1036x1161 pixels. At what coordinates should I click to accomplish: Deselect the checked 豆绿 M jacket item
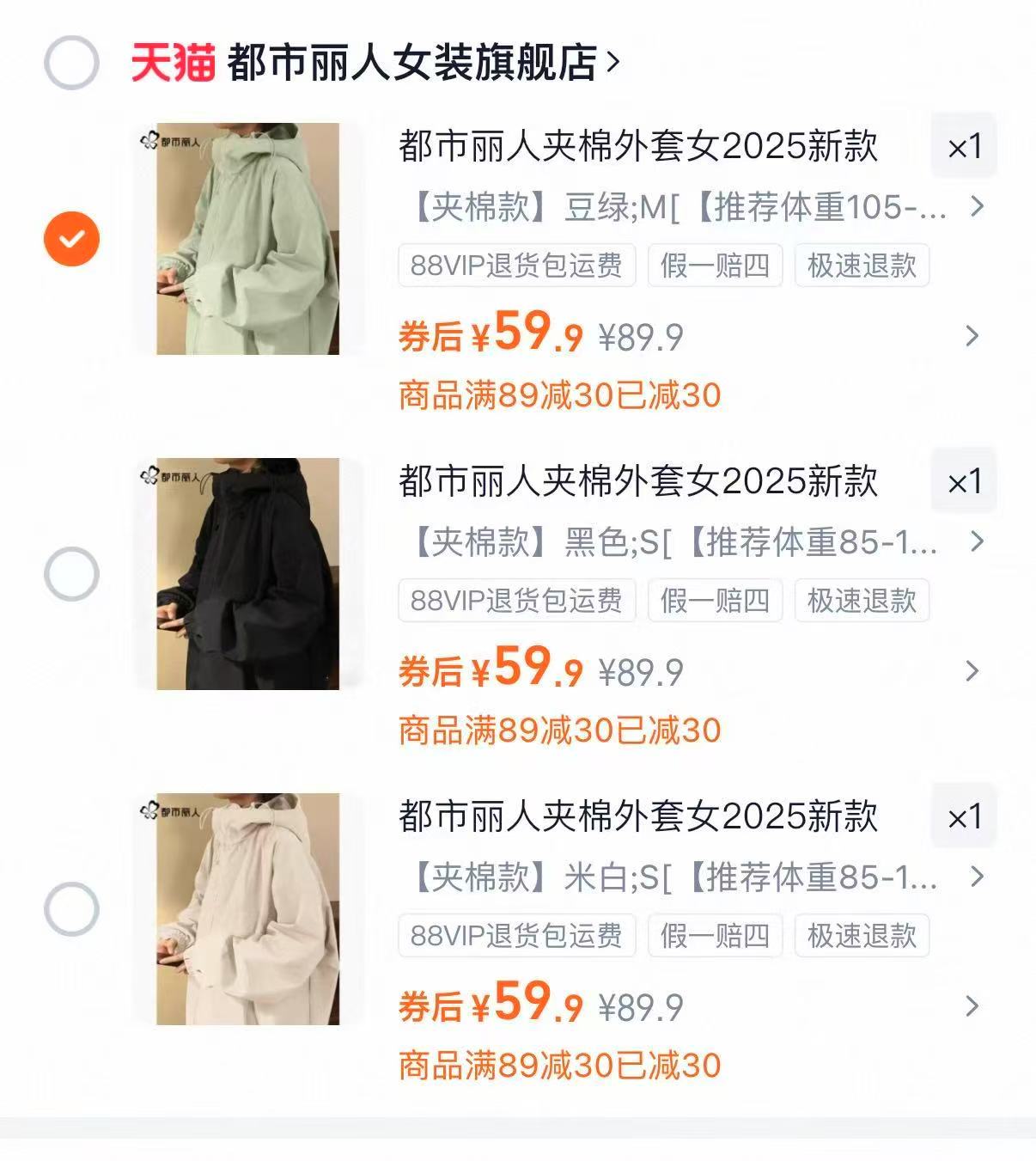71,237
